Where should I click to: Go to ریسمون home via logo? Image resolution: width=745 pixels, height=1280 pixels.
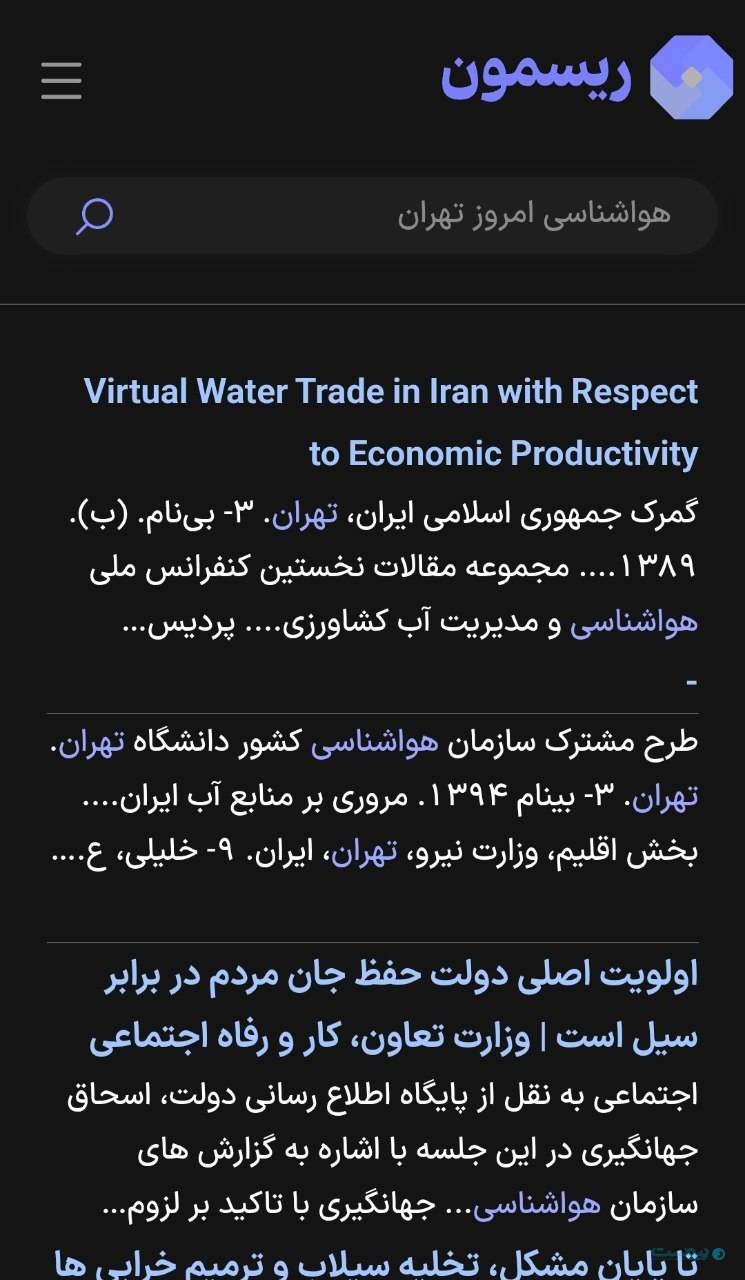tap(588, 78)
